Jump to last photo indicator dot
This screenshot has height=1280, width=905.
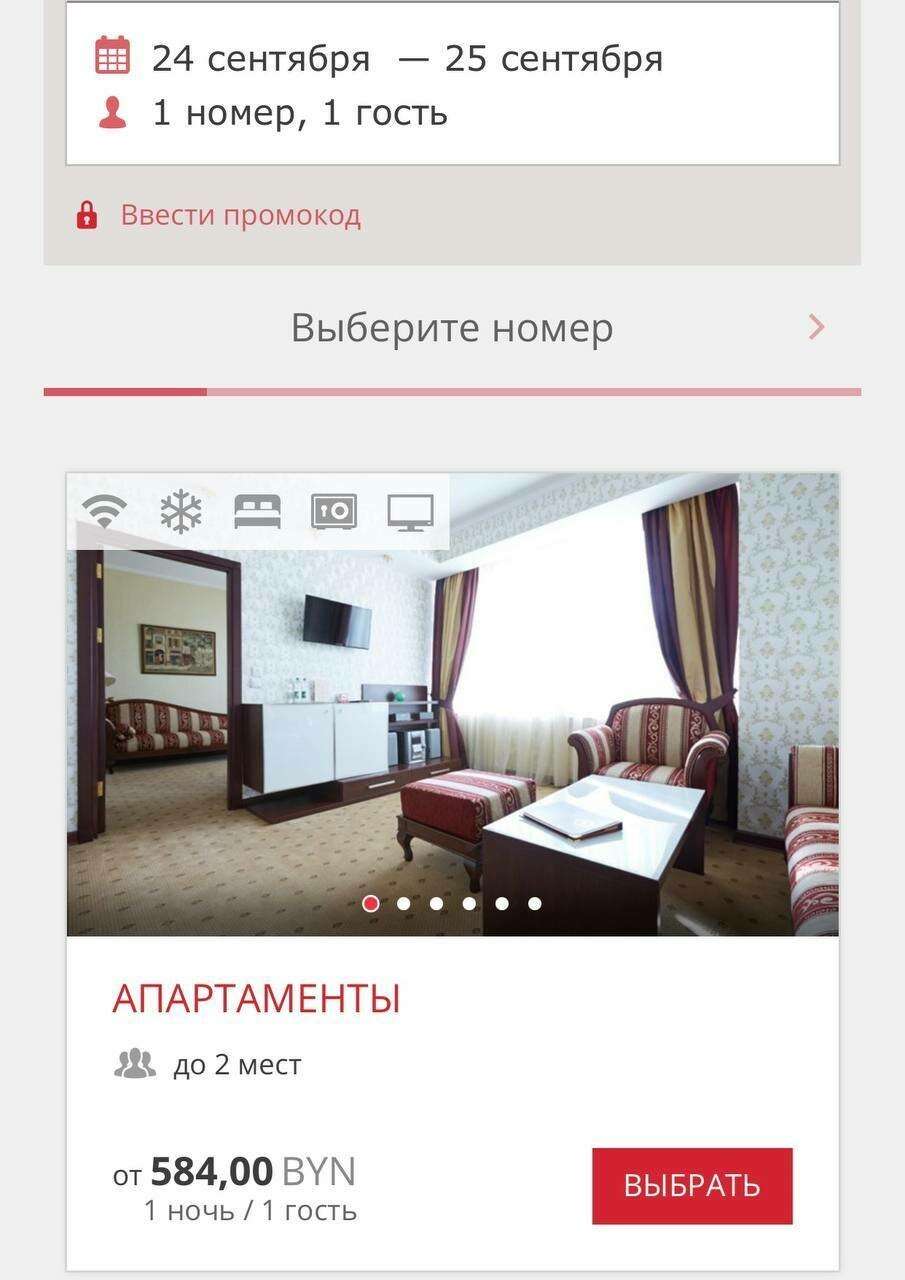coord(535,903)
